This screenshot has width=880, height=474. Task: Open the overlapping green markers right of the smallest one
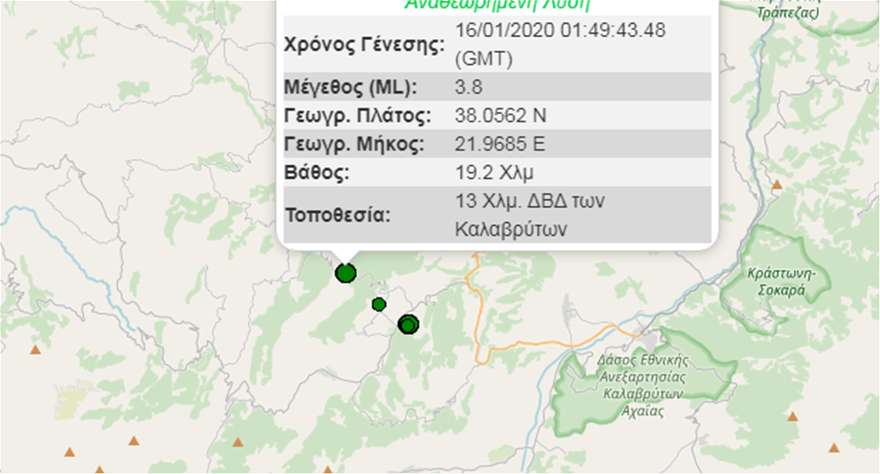(x=408, y=324)
